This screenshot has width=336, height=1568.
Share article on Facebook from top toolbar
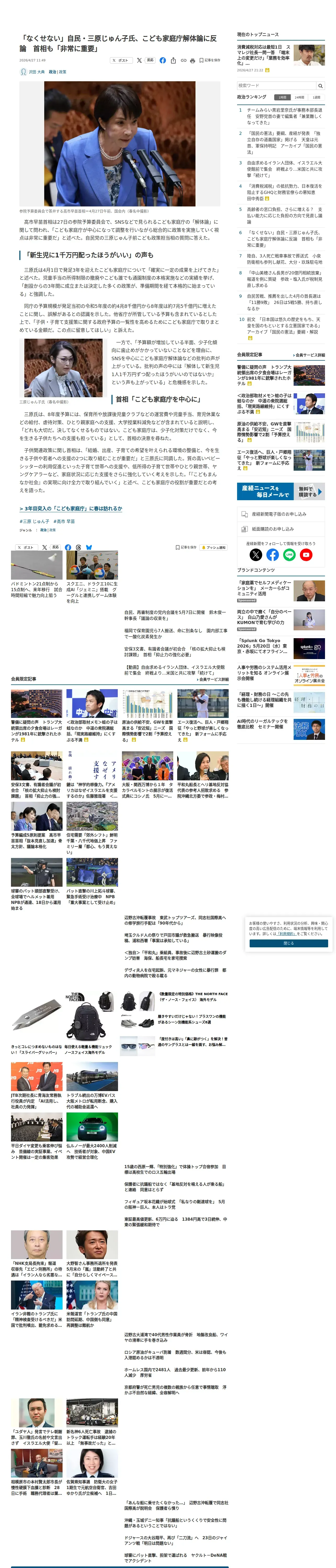coord(162,60)
